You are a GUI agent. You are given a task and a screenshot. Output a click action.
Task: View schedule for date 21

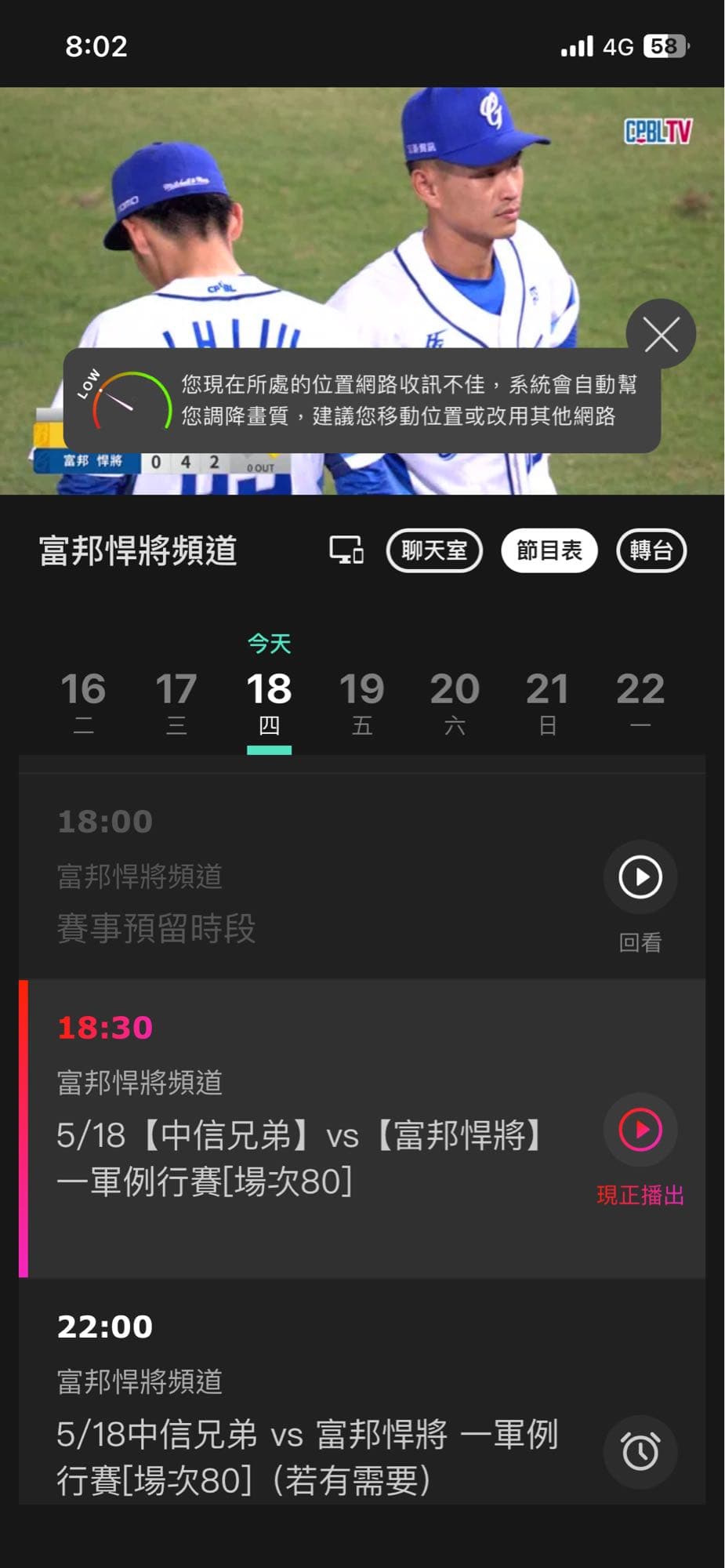pos(547,701)
